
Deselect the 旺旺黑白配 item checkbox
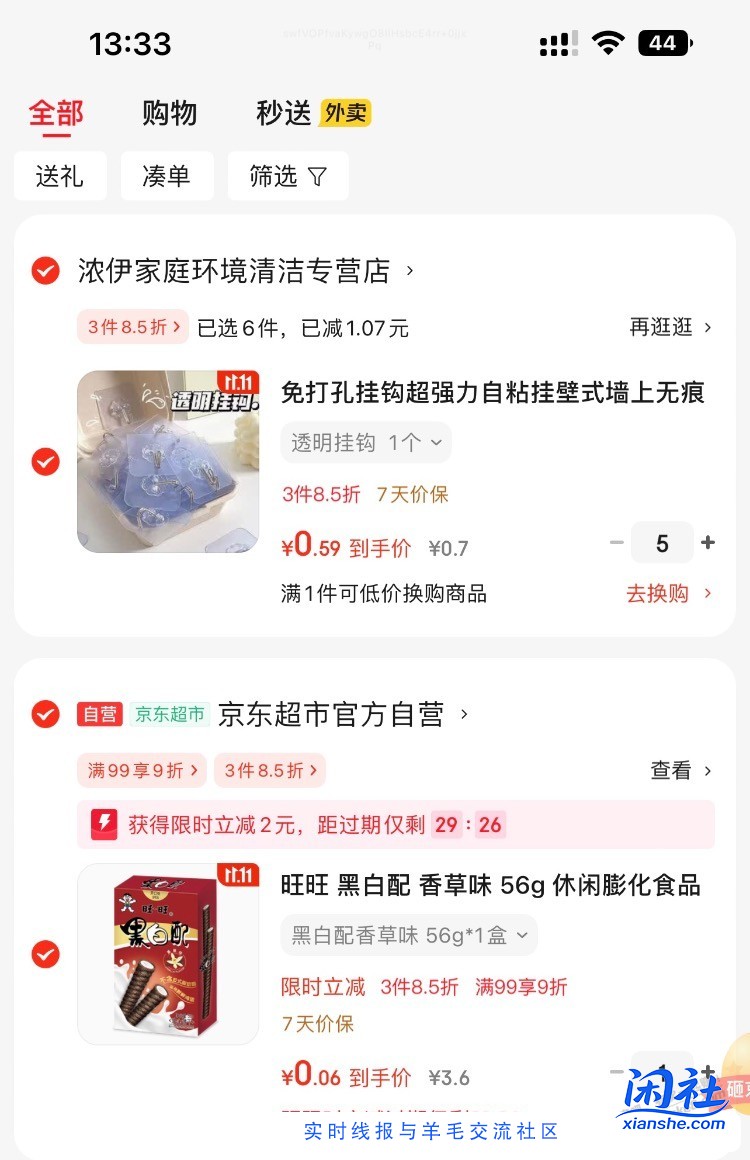coord(45,956)
